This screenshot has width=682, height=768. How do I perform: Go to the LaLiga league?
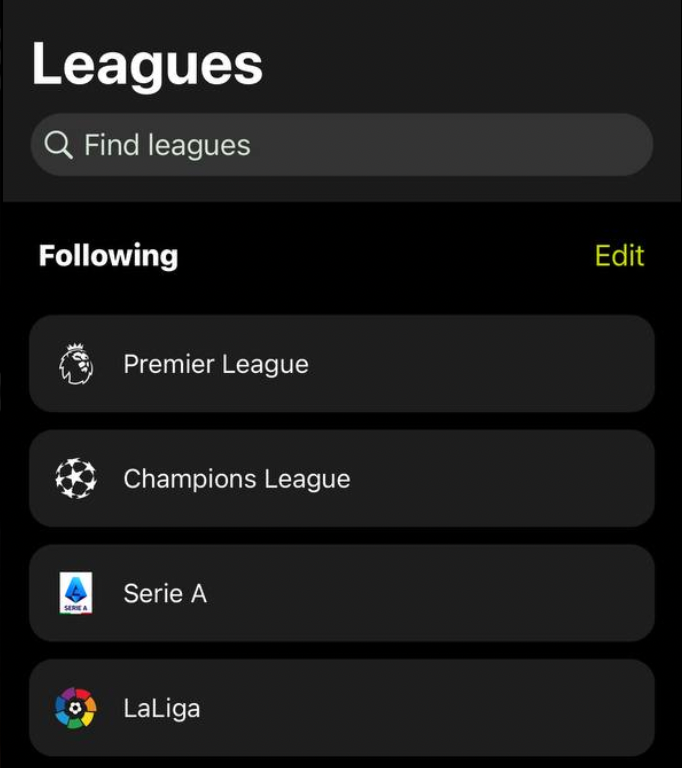[341, 708]
